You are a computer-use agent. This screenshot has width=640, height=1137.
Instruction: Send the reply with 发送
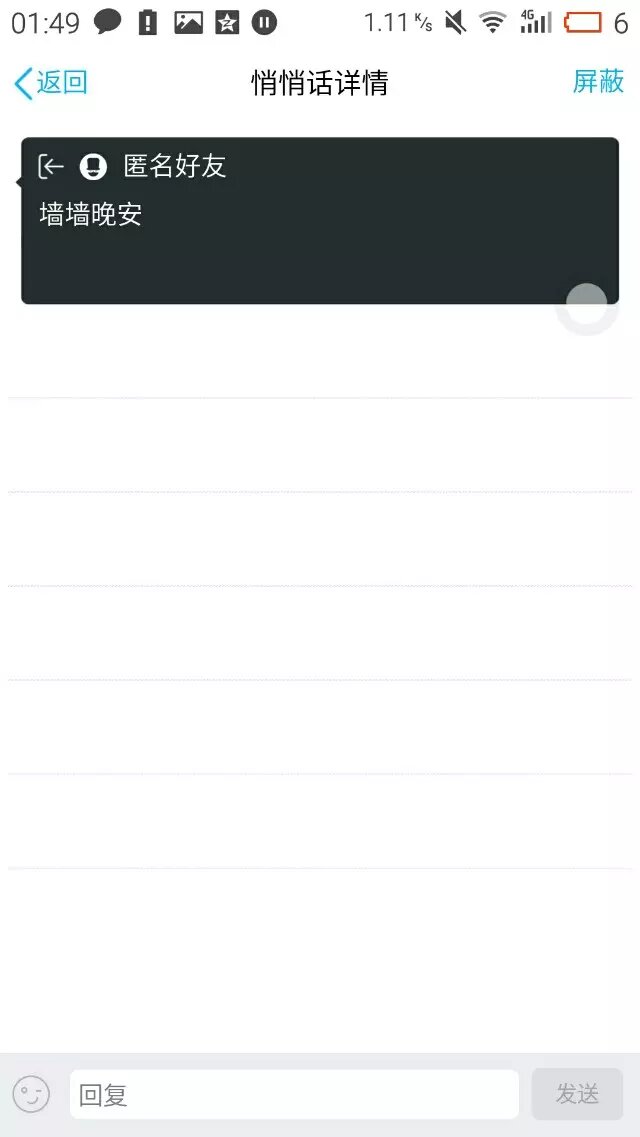pos(577,1094)
